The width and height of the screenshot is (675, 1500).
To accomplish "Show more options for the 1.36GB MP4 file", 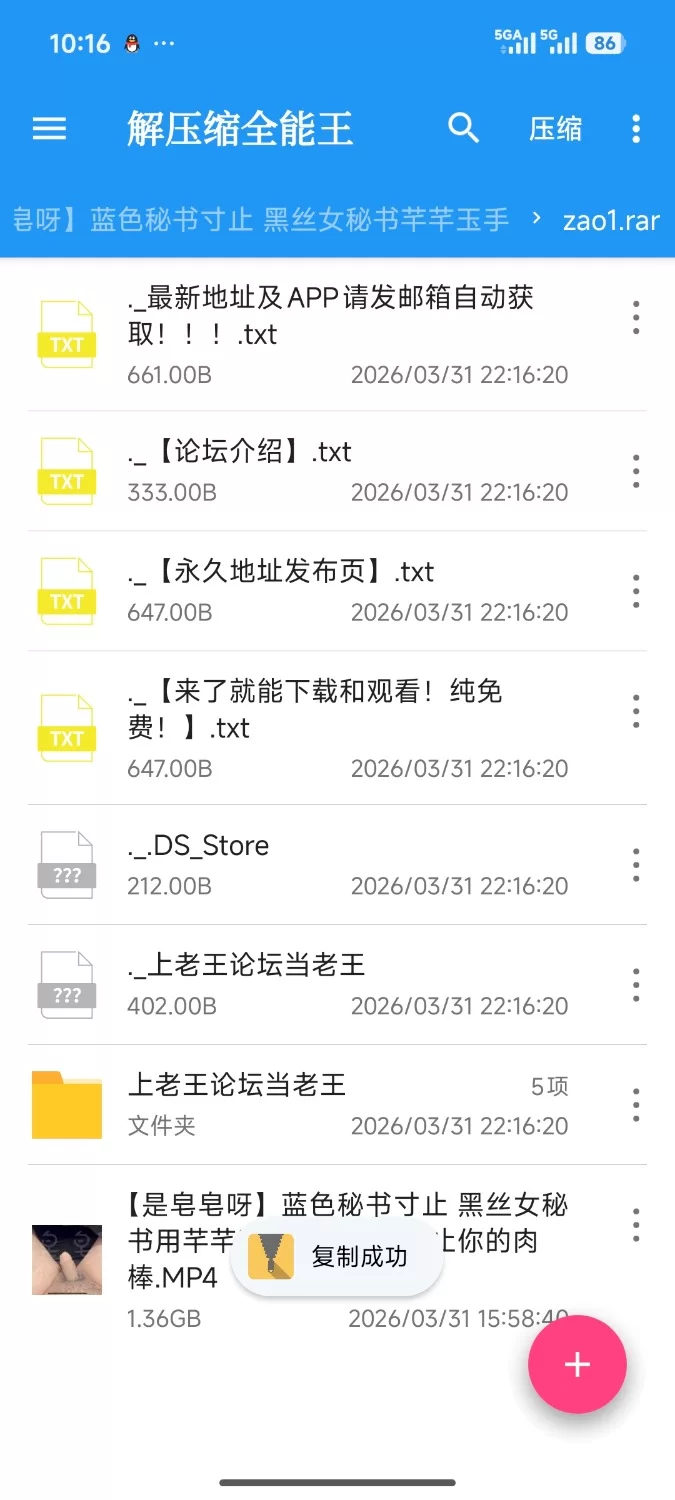I will coord(636,1225).
